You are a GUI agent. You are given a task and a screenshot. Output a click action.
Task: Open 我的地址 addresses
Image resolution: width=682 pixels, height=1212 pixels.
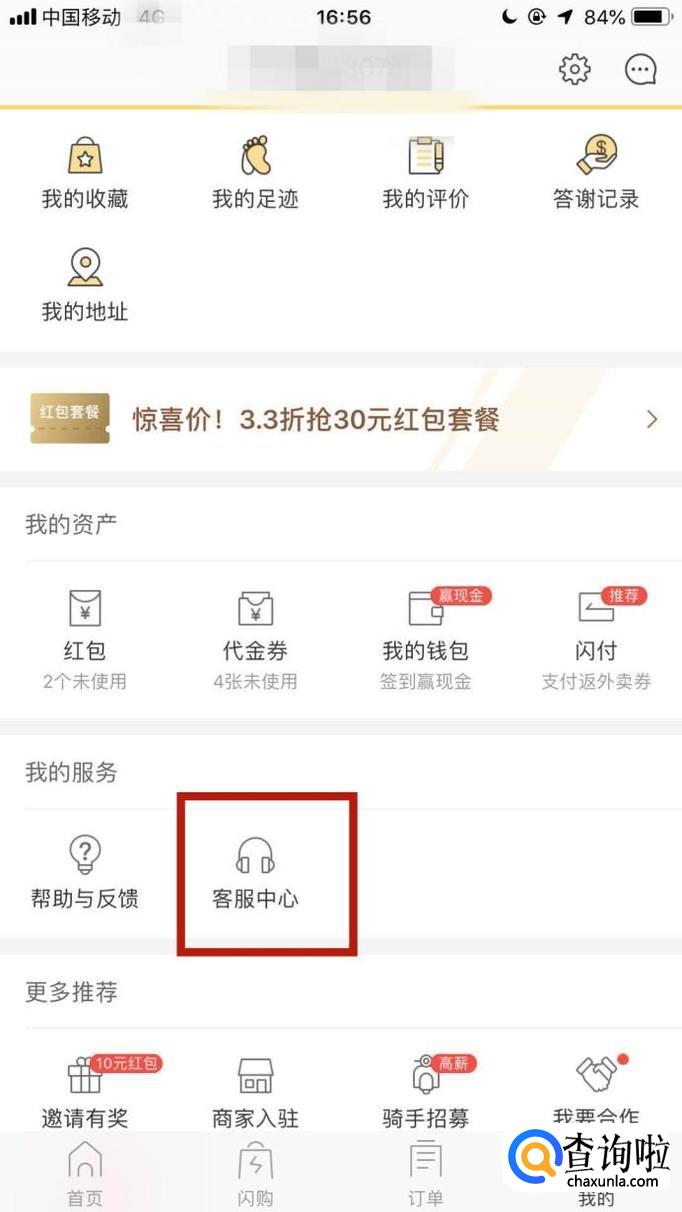[85, 285]
